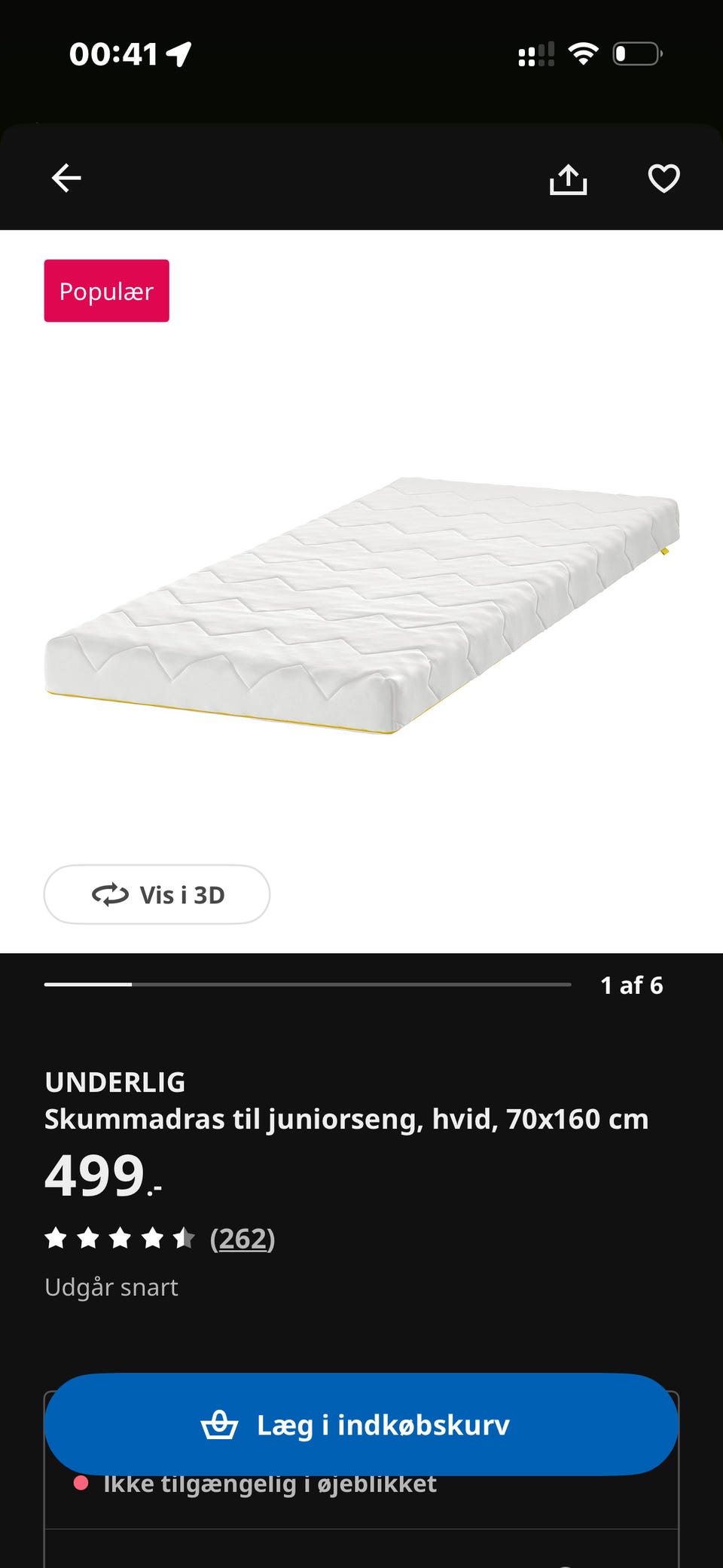Open the white mattress product image
The image size is (723, 1568).
pos(362,603)
